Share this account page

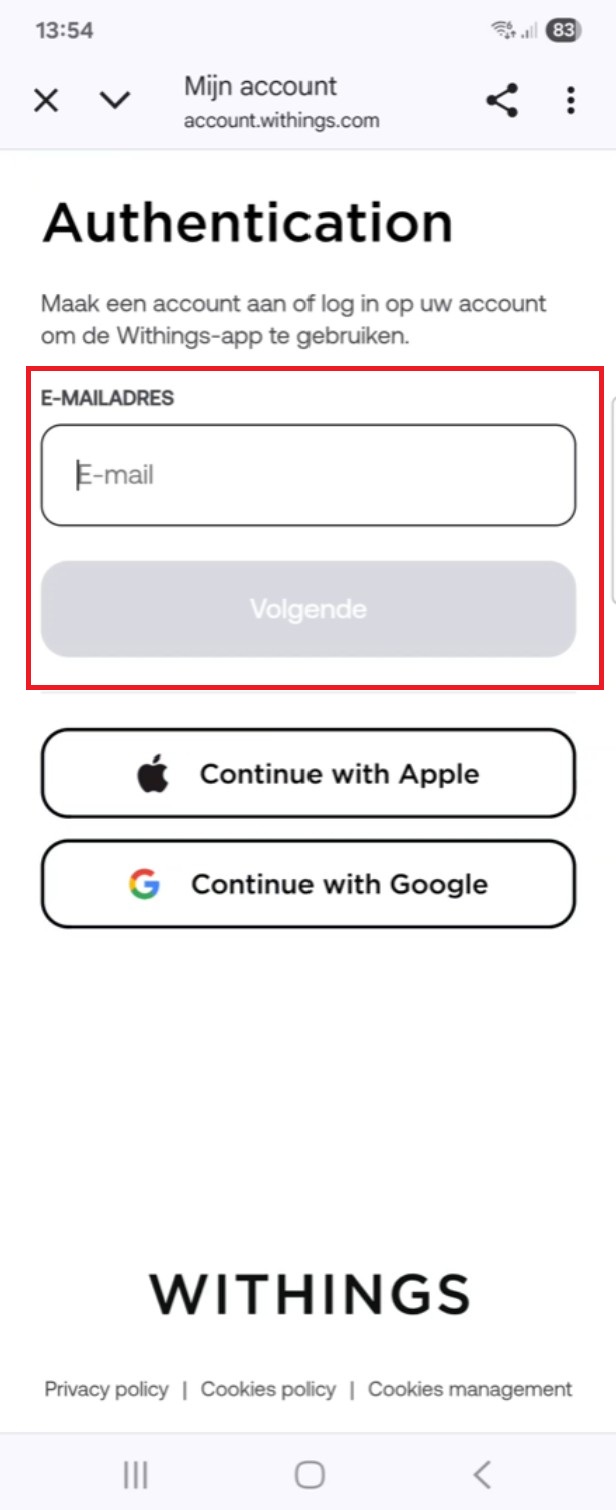click(501, 100)
